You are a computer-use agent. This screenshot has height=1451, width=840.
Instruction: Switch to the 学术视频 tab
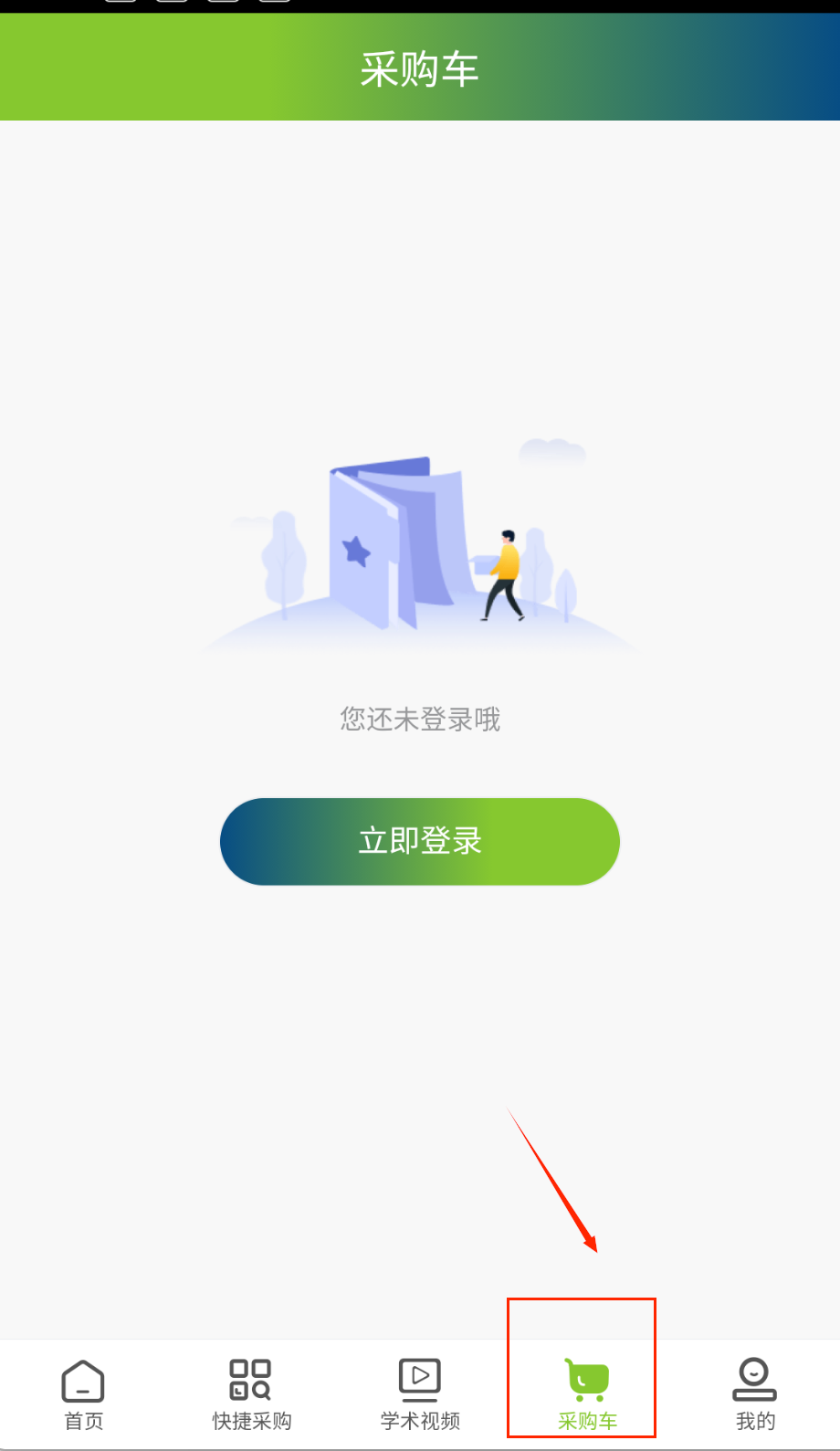point(420,1393)
